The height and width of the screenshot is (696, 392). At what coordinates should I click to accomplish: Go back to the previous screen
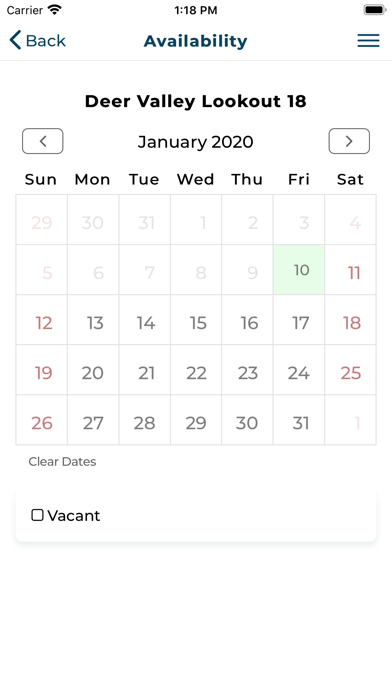click(38, 40)
